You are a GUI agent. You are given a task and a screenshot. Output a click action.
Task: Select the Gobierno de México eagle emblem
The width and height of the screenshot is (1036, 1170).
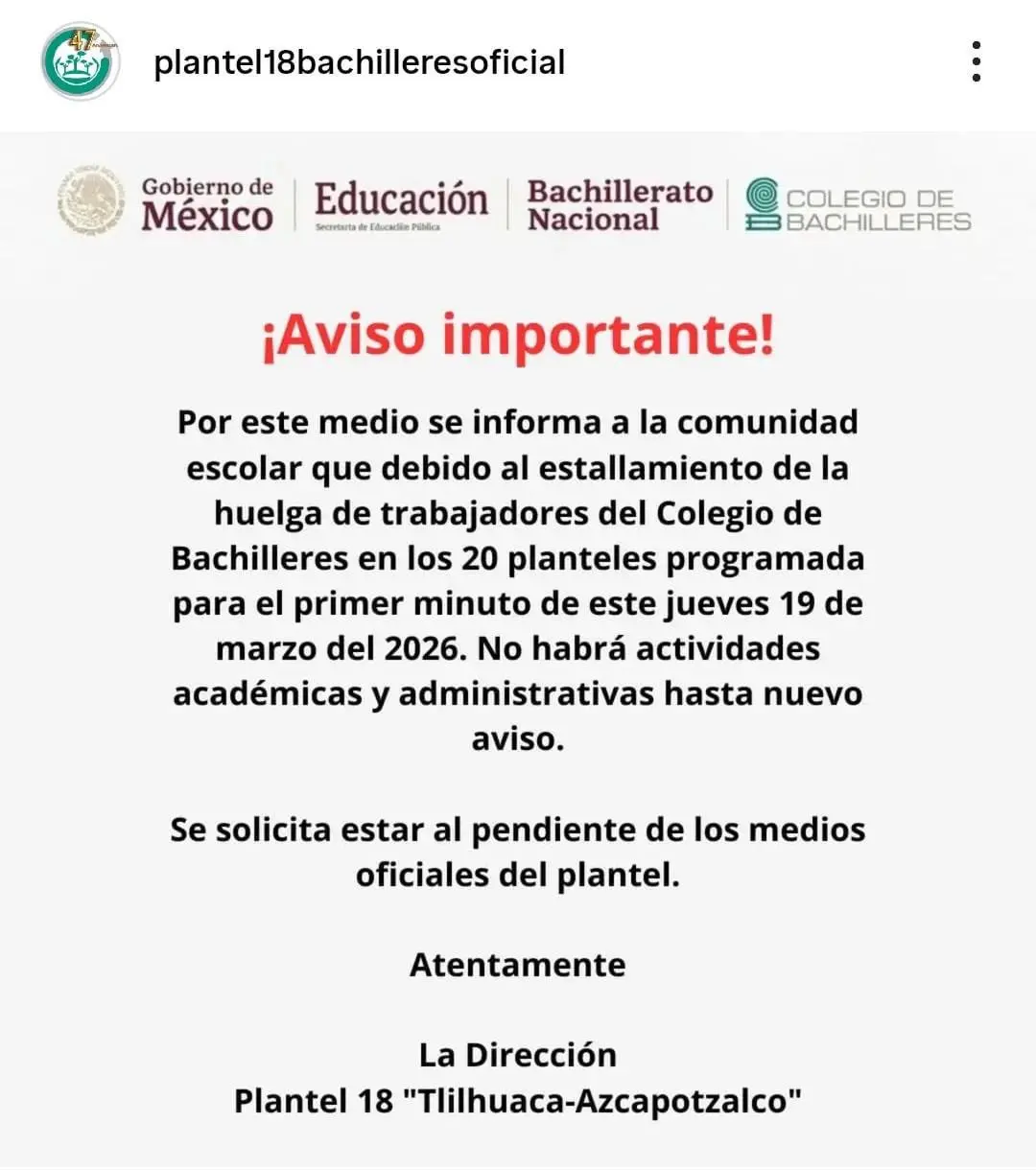[x=91, y=203]
